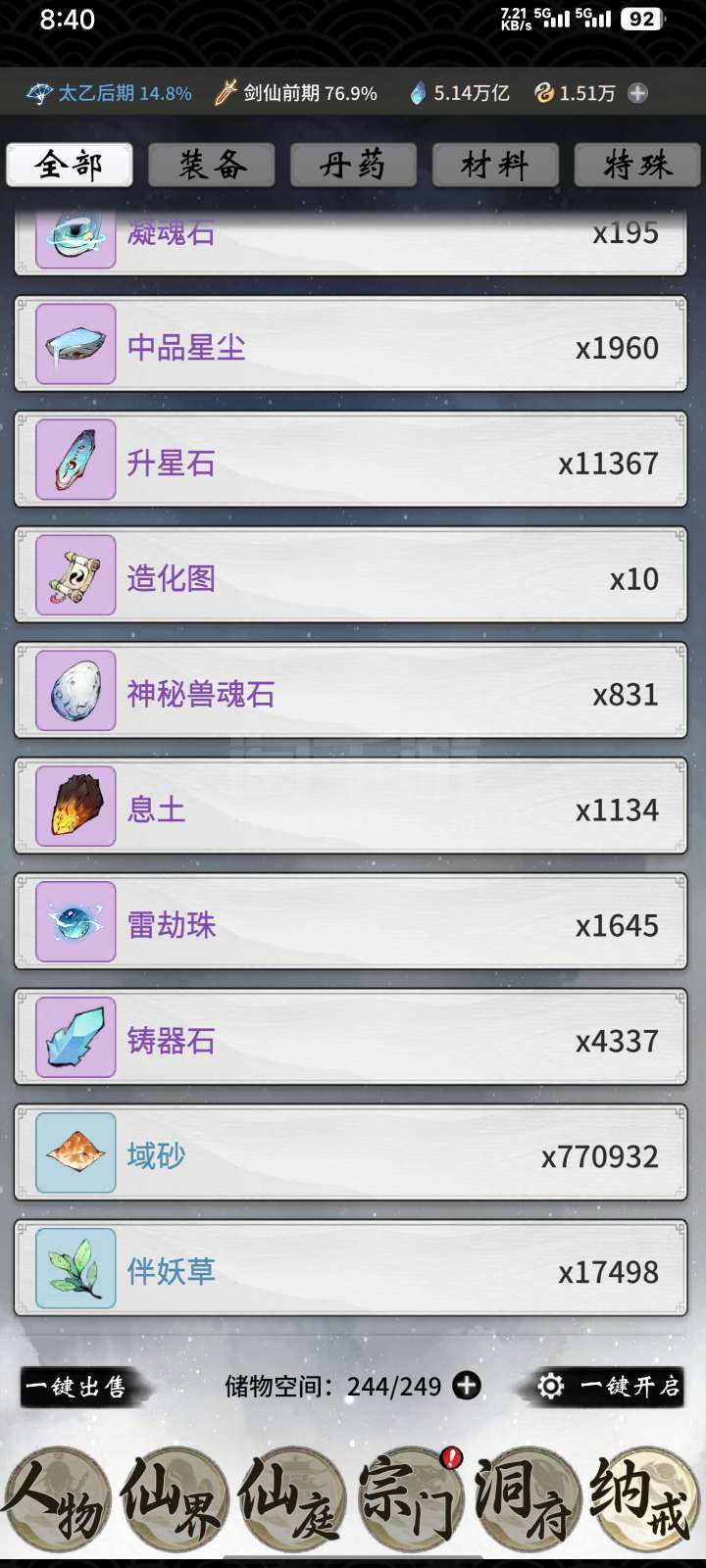Screen dimensions: 706x1568
Task: Switch to the 特殊 tab
Action: point(637,165)
